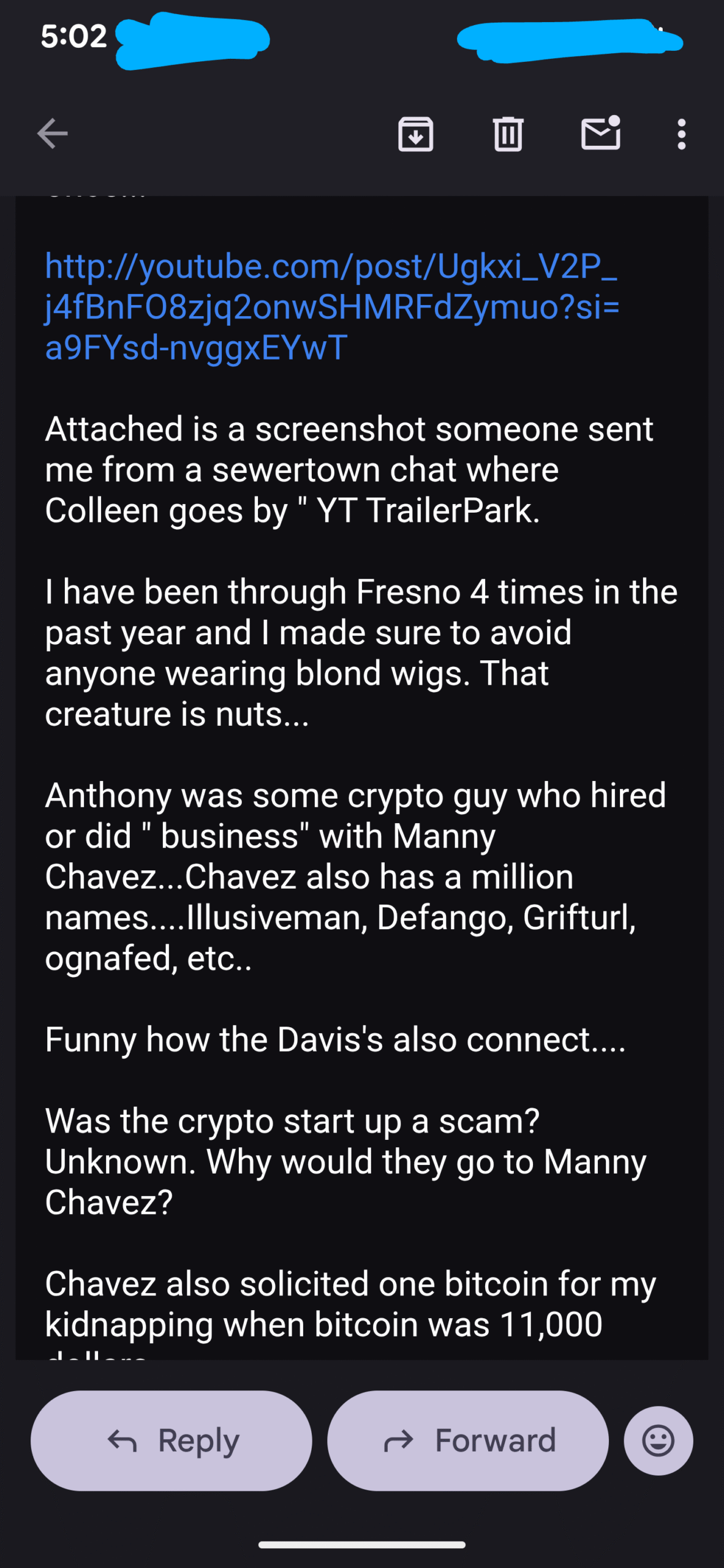This screenshot has height=1568, width=724.
Task: Archive this email
Action: click(416, 134)
